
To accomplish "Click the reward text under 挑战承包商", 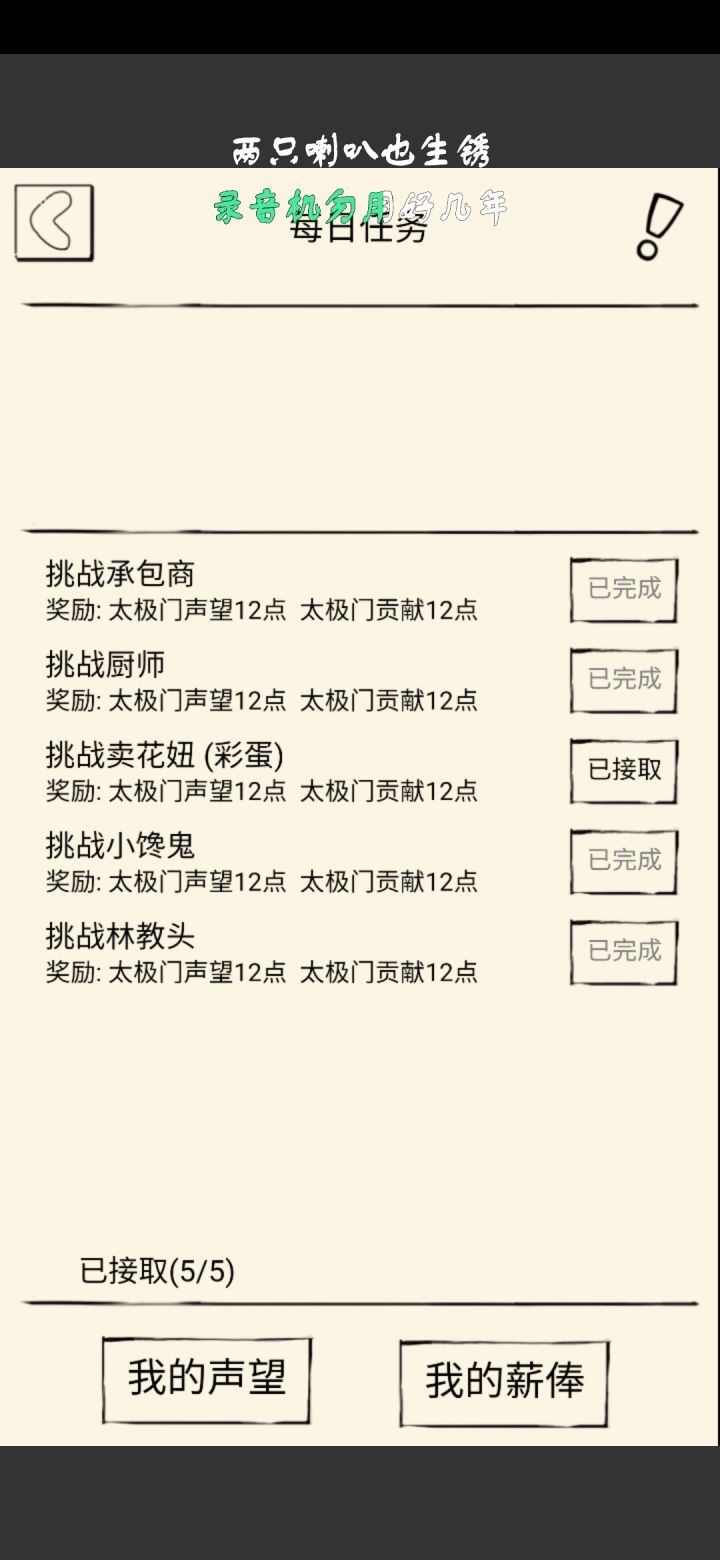I will pyautogui.click(x=260, y=610).
